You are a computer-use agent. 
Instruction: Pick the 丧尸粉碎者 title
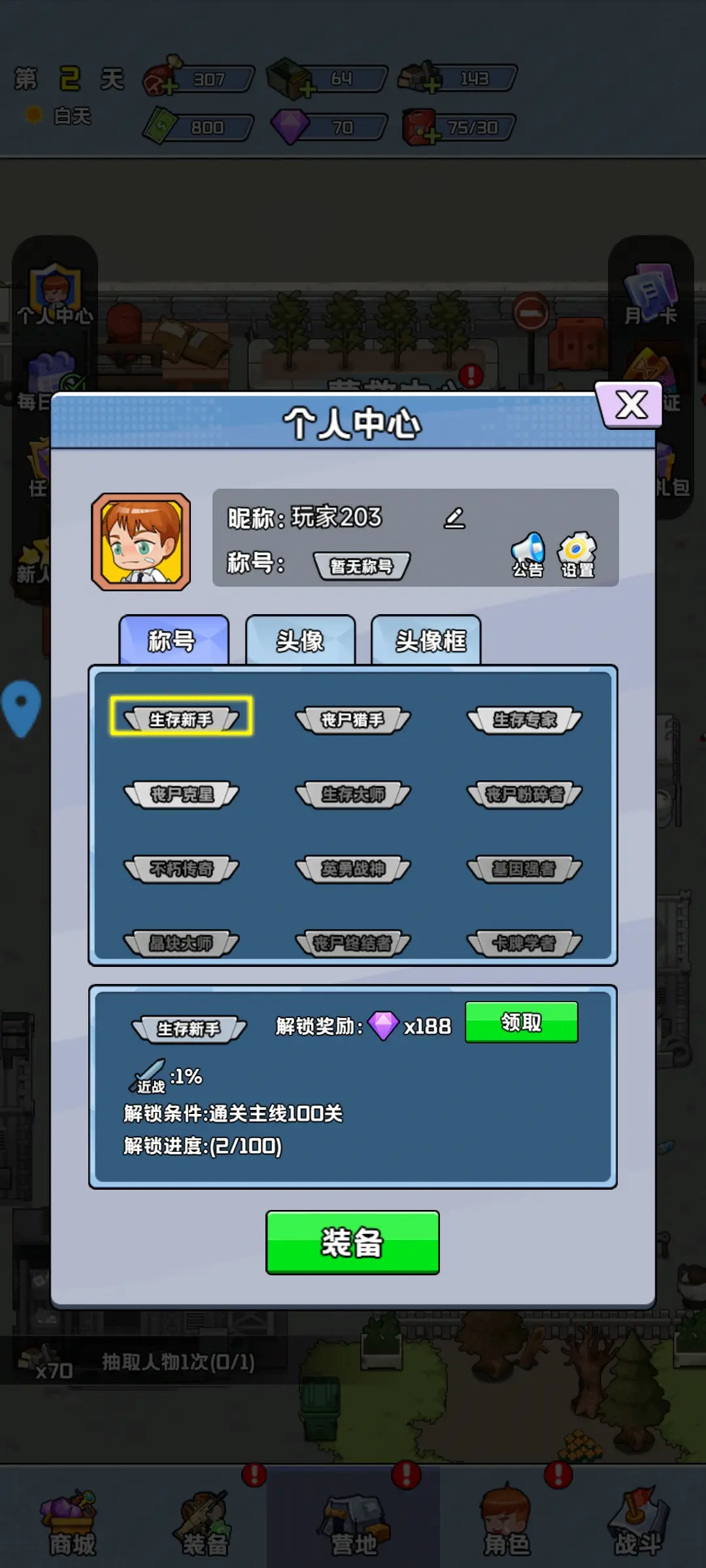[524, 794]
